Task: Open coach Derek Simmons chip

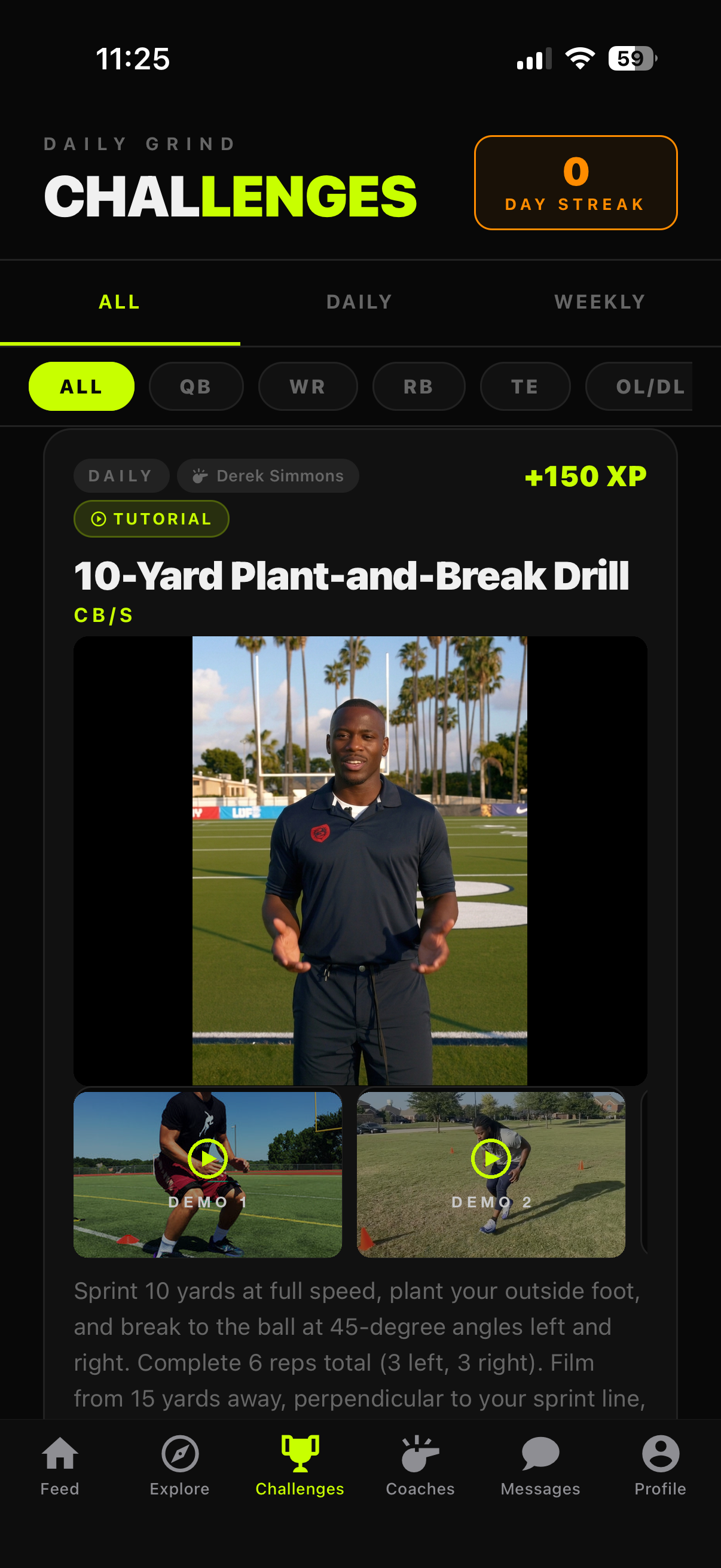Action: 268,476
